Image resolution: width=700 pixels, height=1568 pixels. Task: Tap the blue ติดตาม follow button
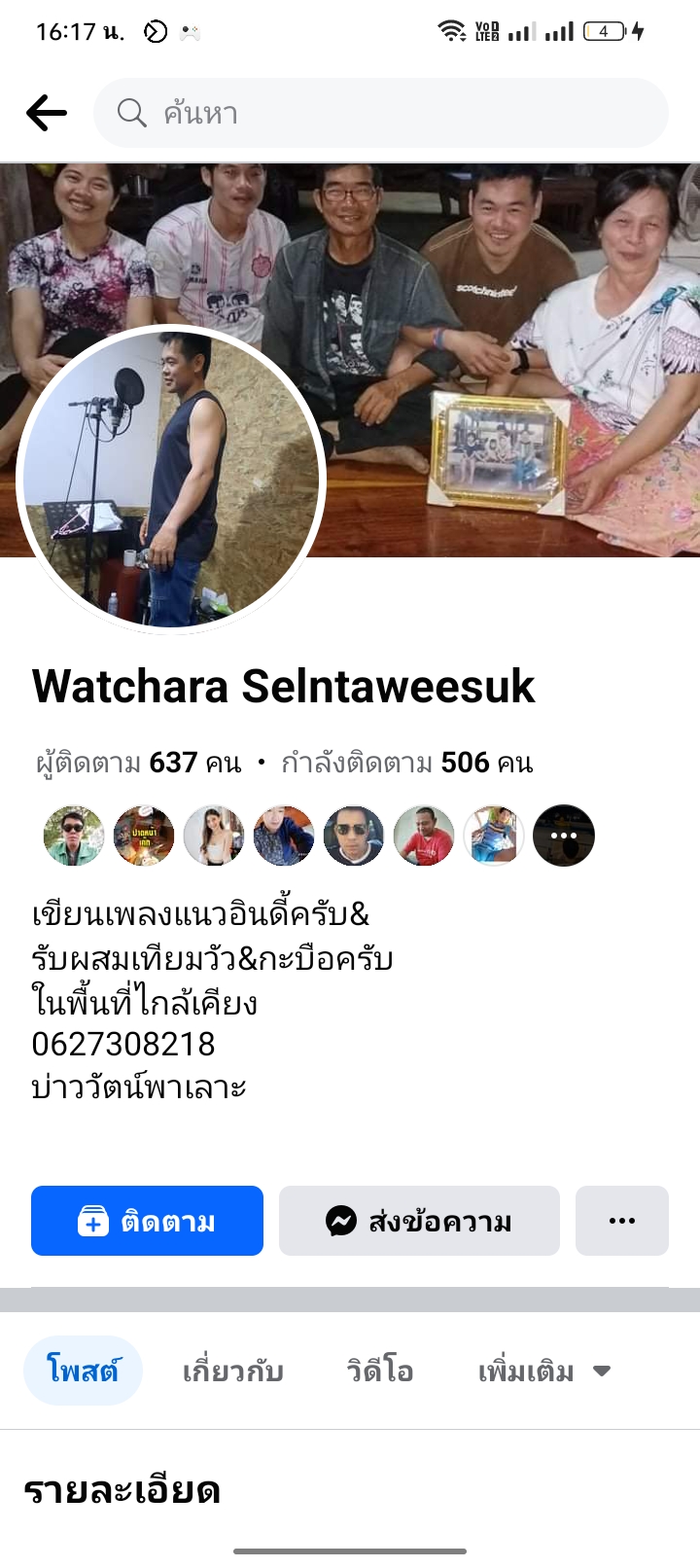147,1221
